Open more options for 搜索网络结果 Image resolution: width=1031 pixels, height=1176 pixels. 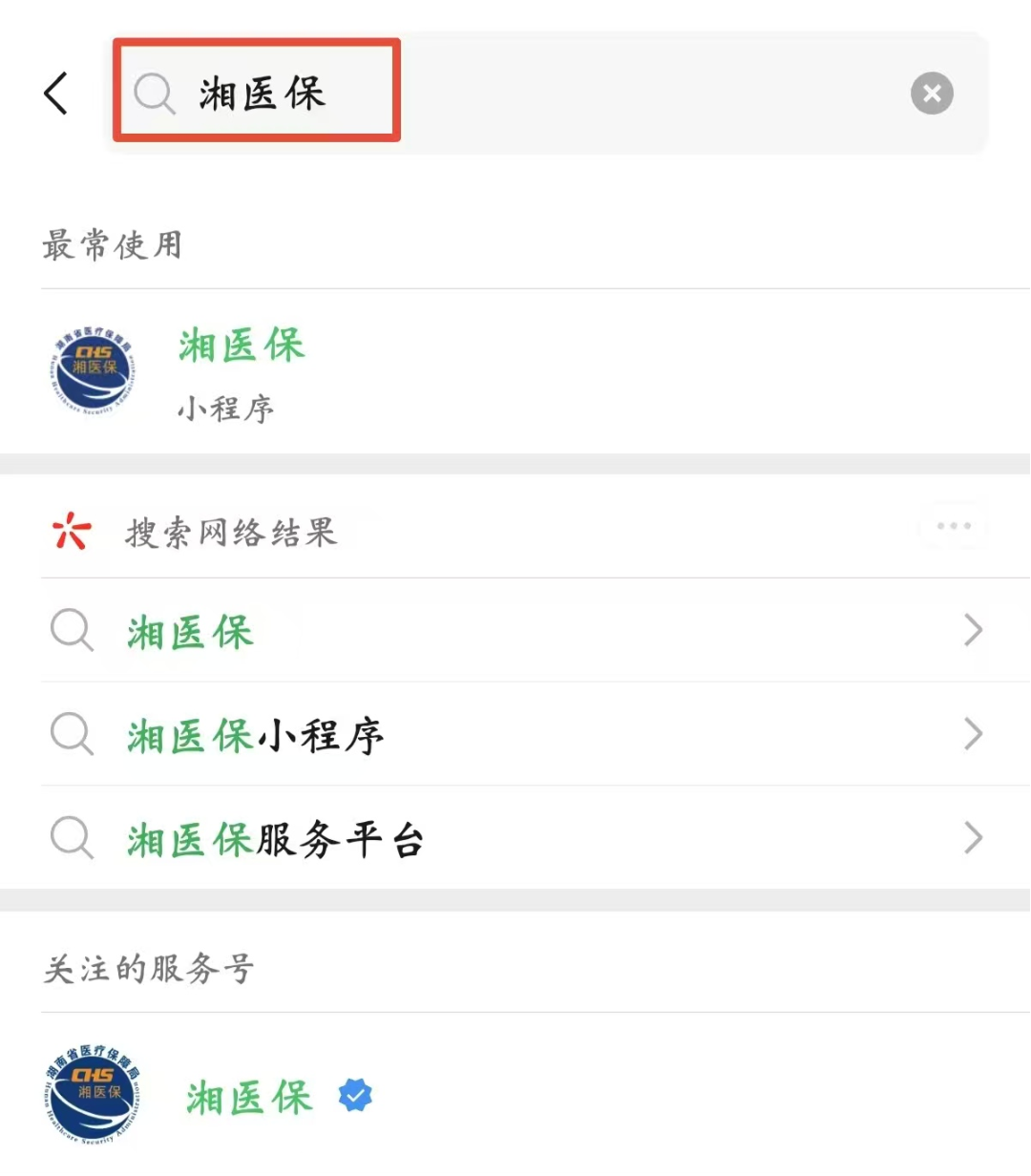(x=953, y=527)
